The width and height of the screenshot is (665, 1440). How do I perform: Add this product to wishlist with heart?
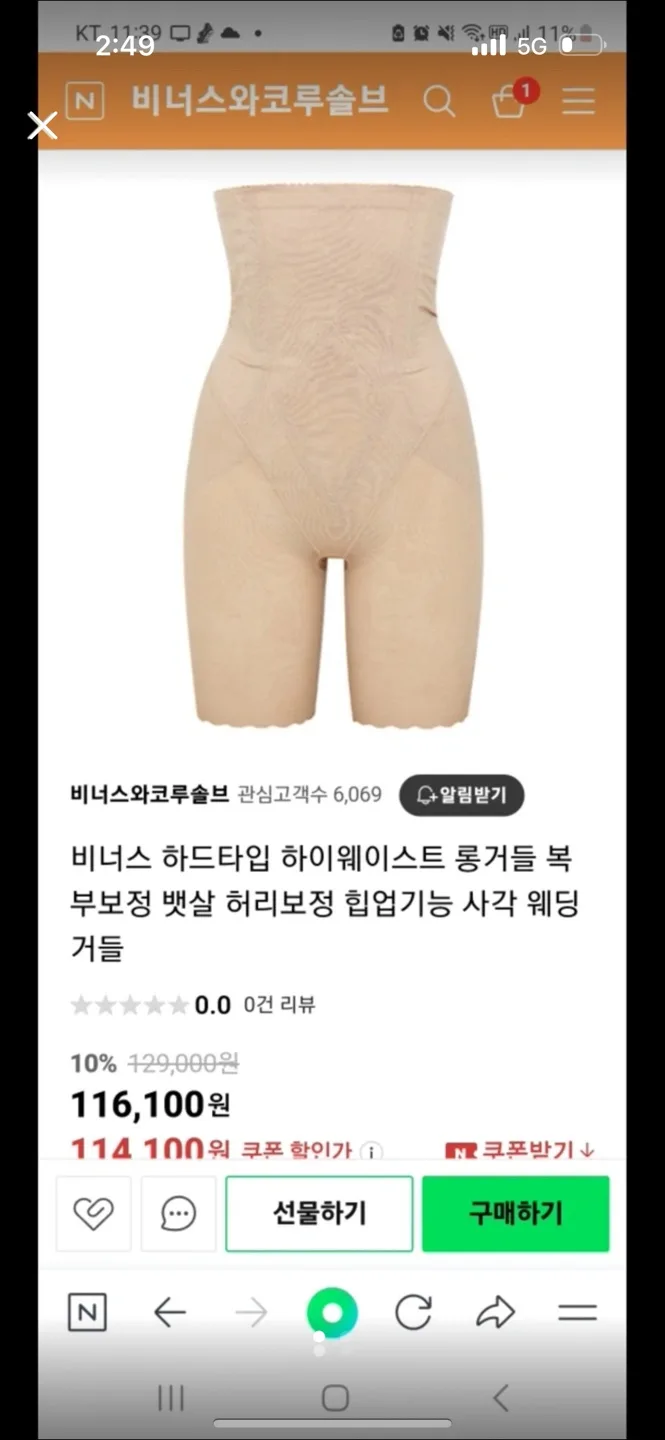(93, 1213)
